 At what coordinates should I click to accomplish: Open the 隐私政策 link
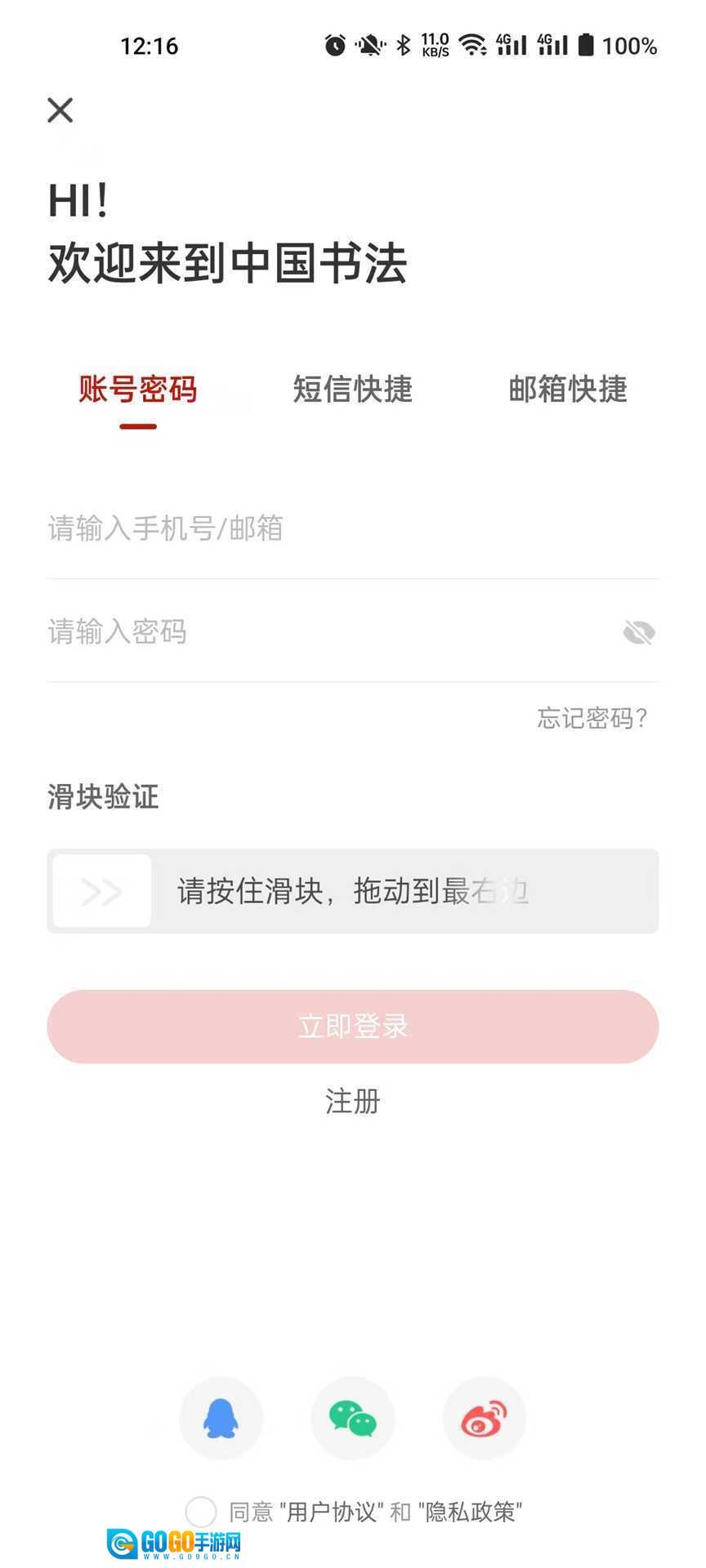(470, 1512)
